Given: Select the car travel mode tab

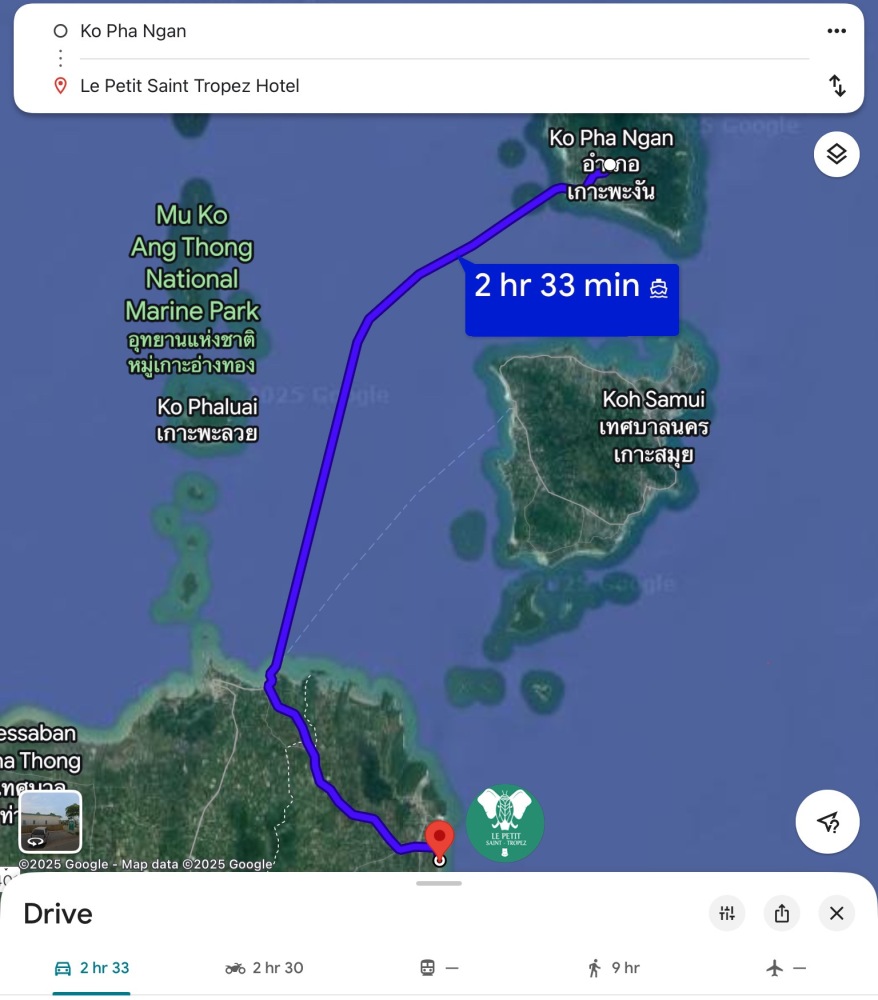Looking at the screenshot, I should [x=91, y=968].
